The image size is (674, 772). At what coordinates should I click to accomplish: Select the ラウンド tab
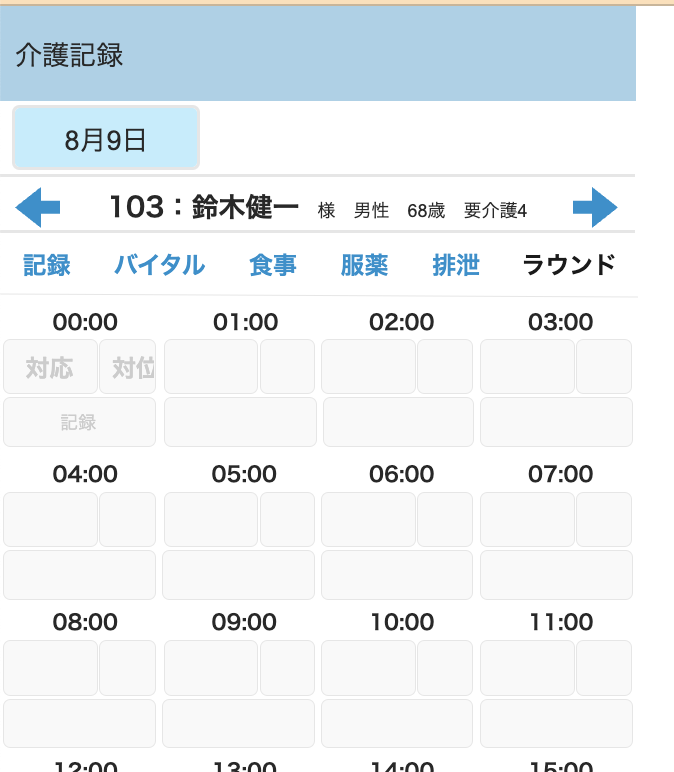tap(569, 265)
